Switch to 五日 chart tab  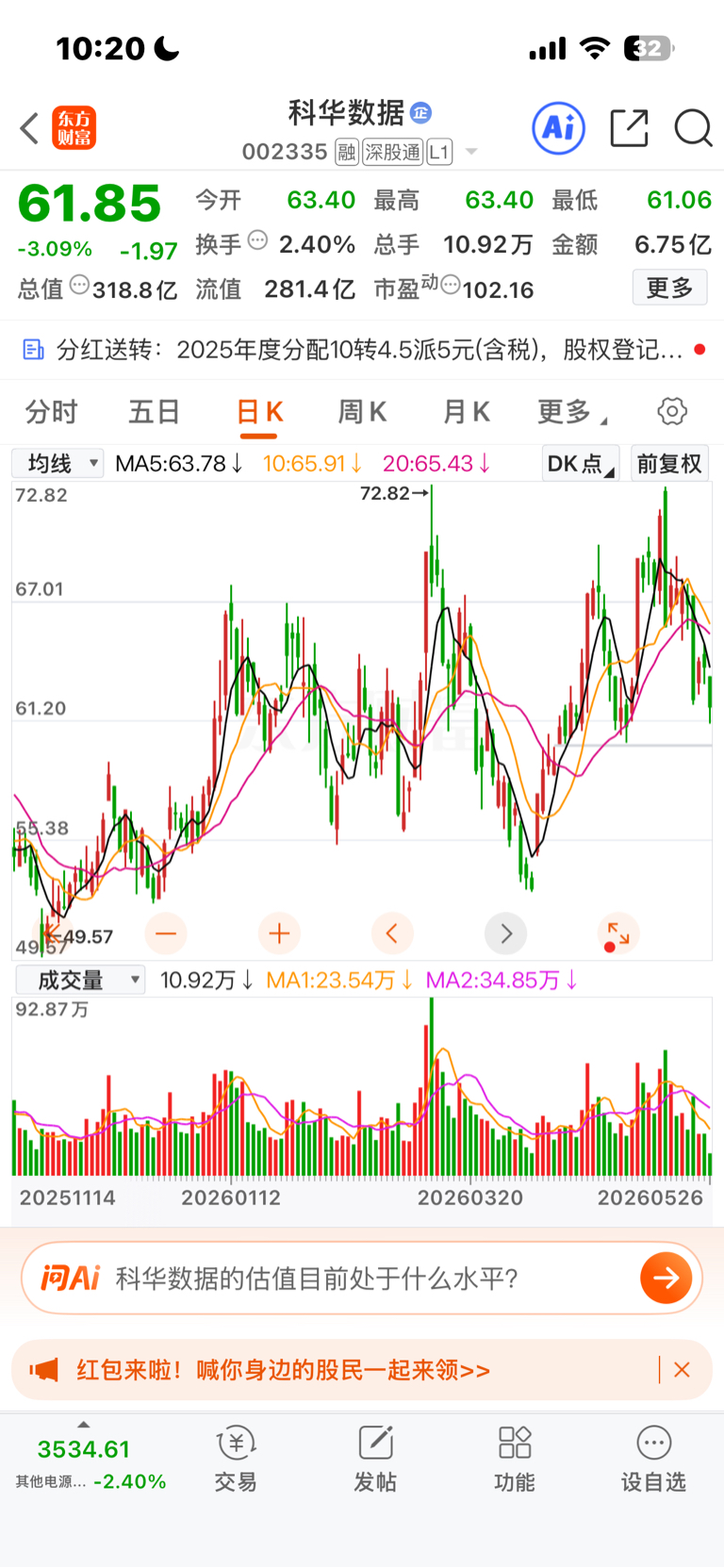tap(154, 412)
